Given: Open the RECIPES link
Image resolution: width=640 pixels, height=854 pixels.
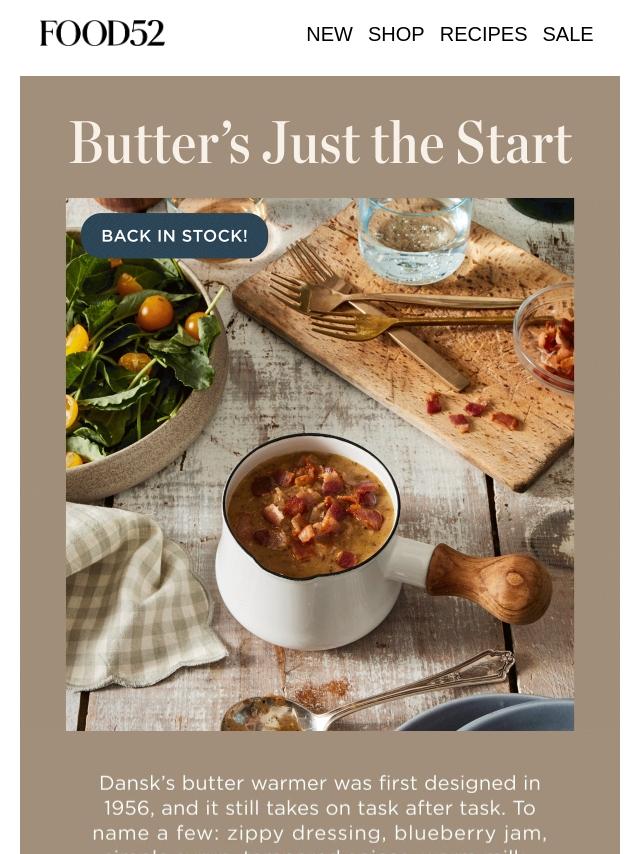Looking at the screenshot, I should [x=483, y=34].
